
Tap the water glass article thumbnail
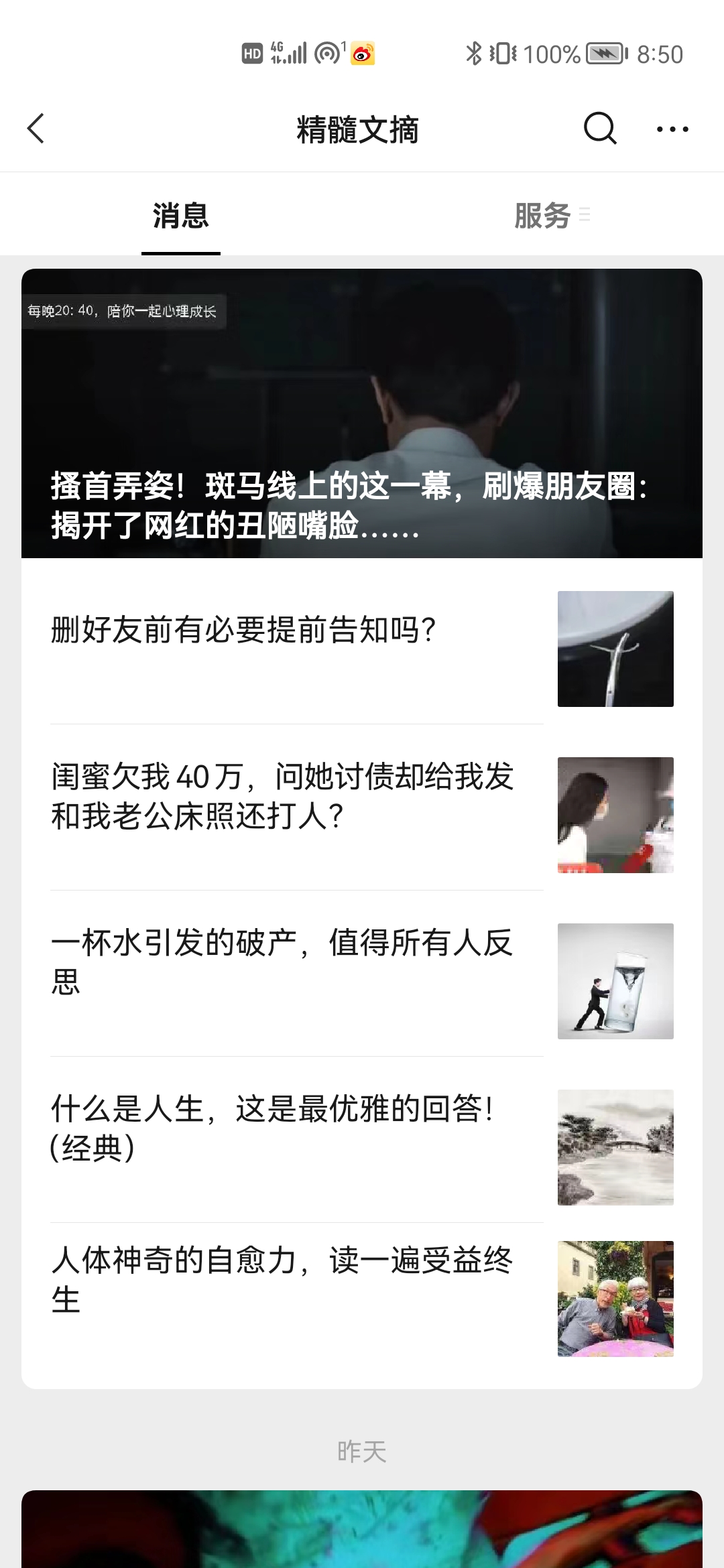click(x=615, y=982)
